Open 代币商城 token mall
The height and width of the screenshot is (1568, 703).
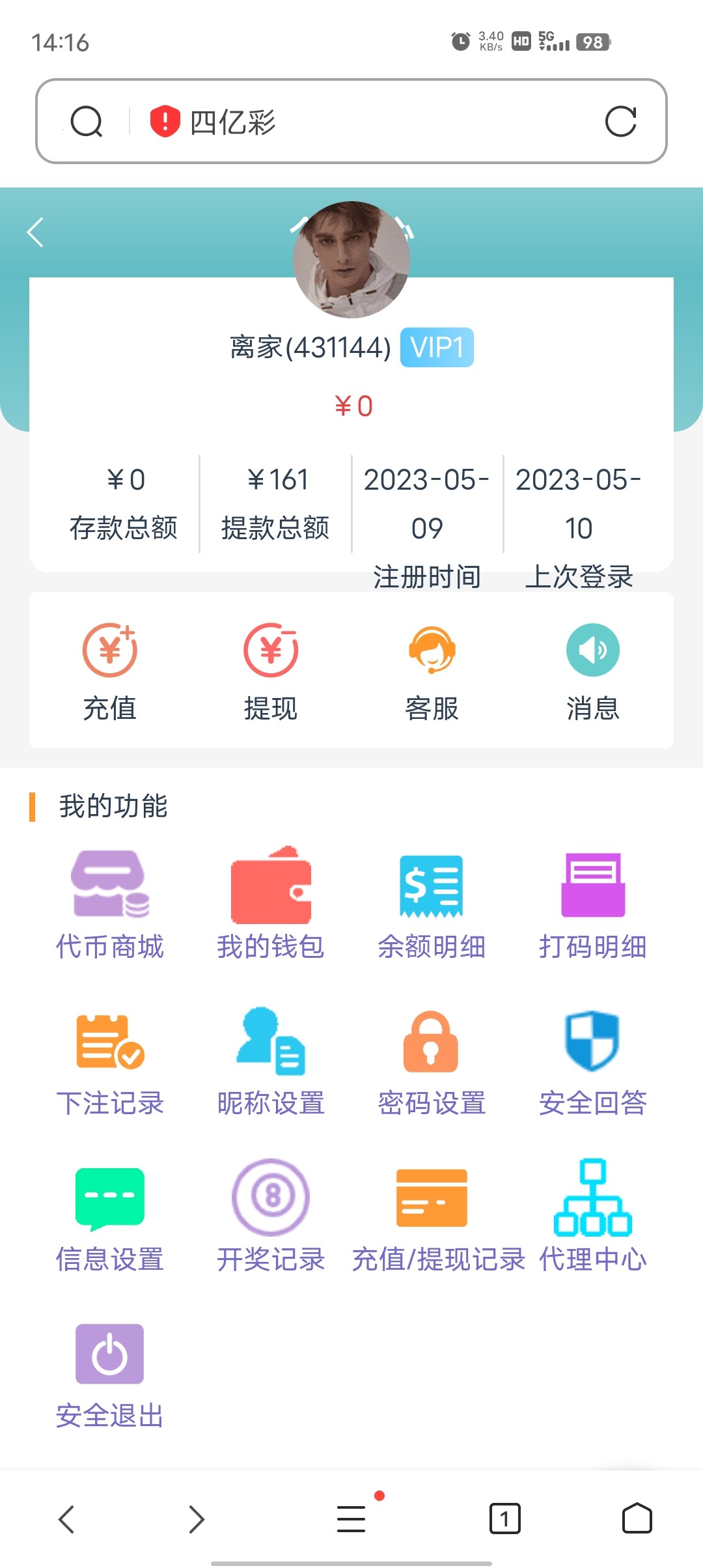[x=109, y=905]
